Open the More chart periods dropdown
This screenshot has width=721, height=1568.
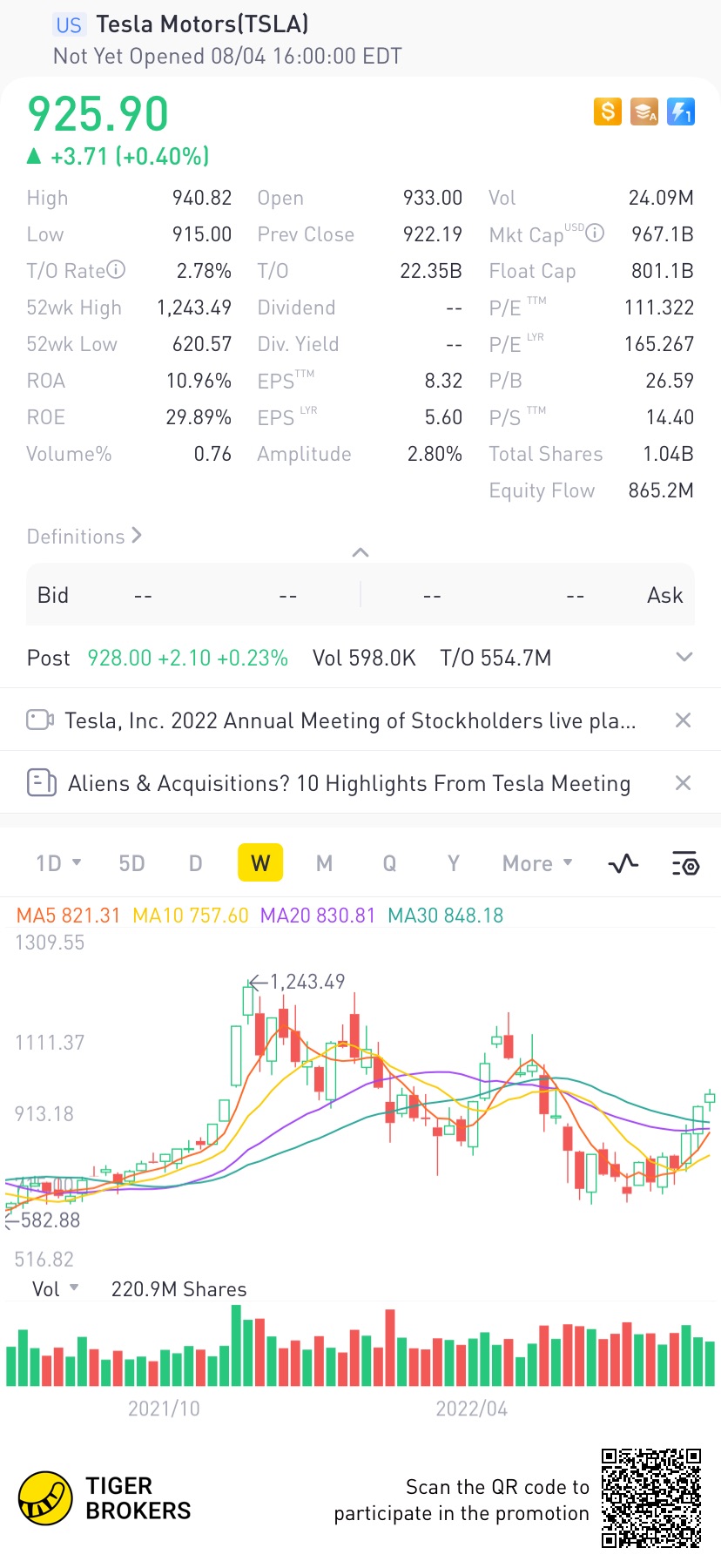(x=537, y=863)
